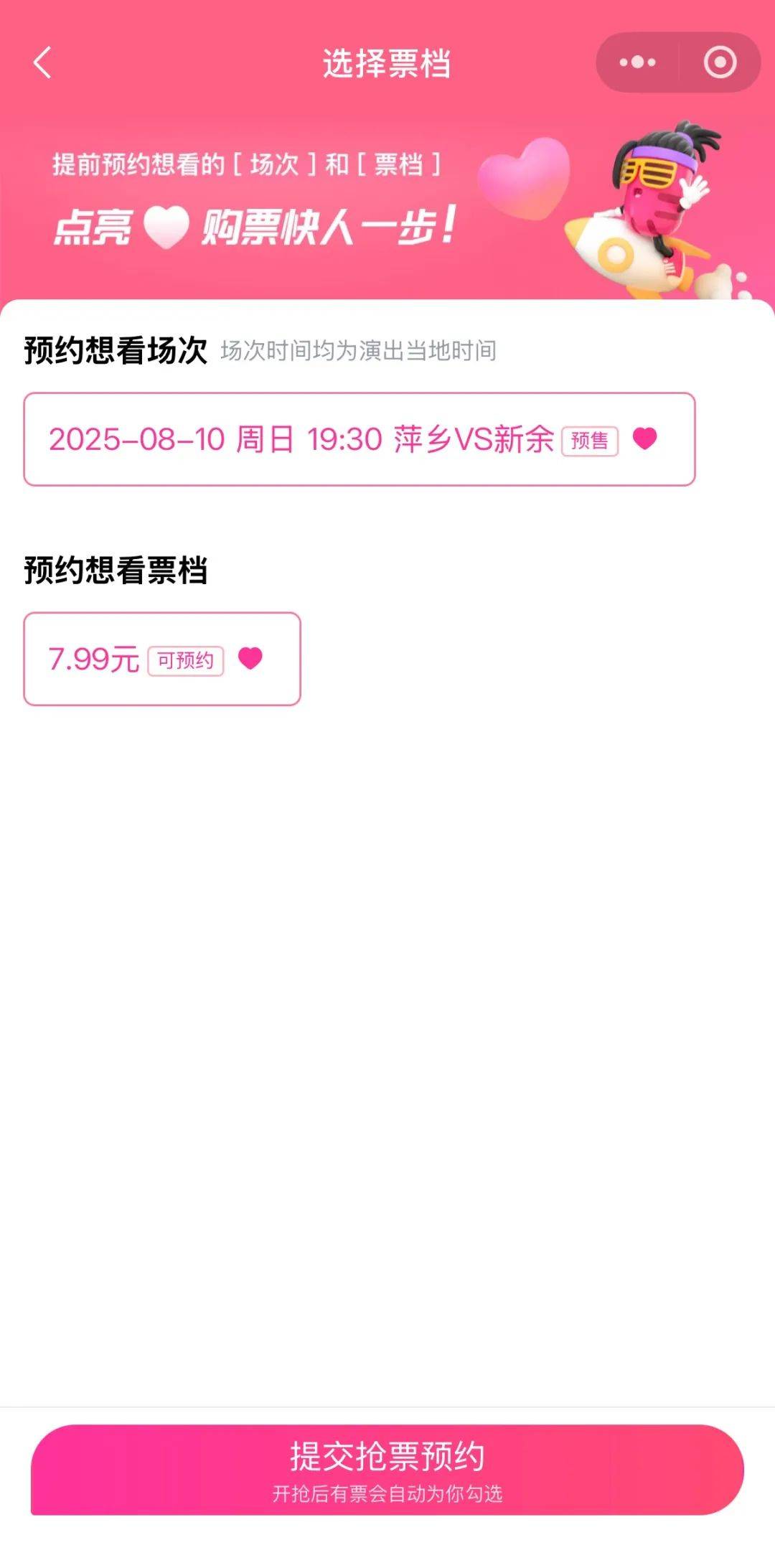This screenshot has height=1568, width=775.
Task: Choose the 7.99元 ticket tier
Action: [162, 659]
